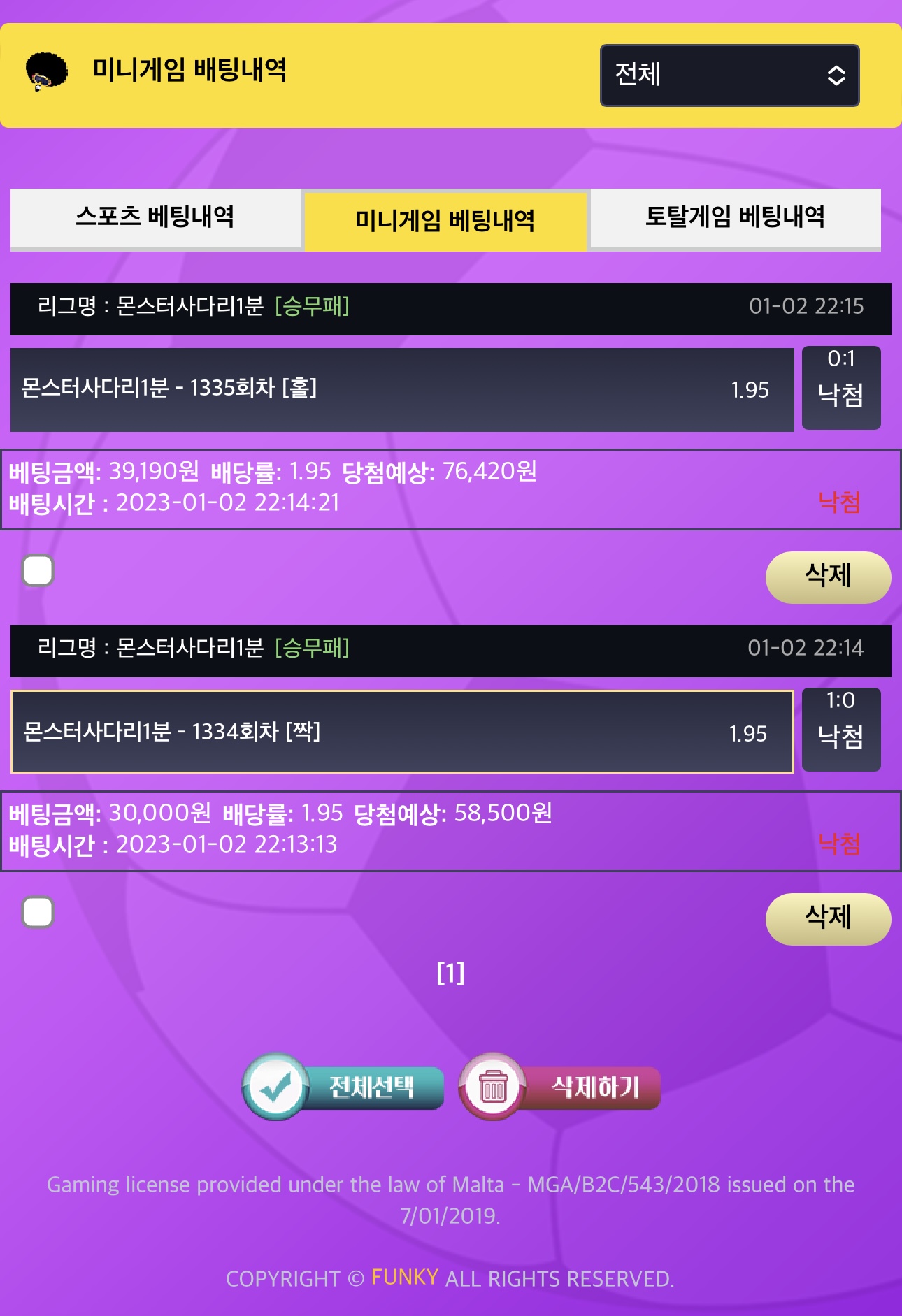Delete the 1335회차 bet record

point(828,577)
